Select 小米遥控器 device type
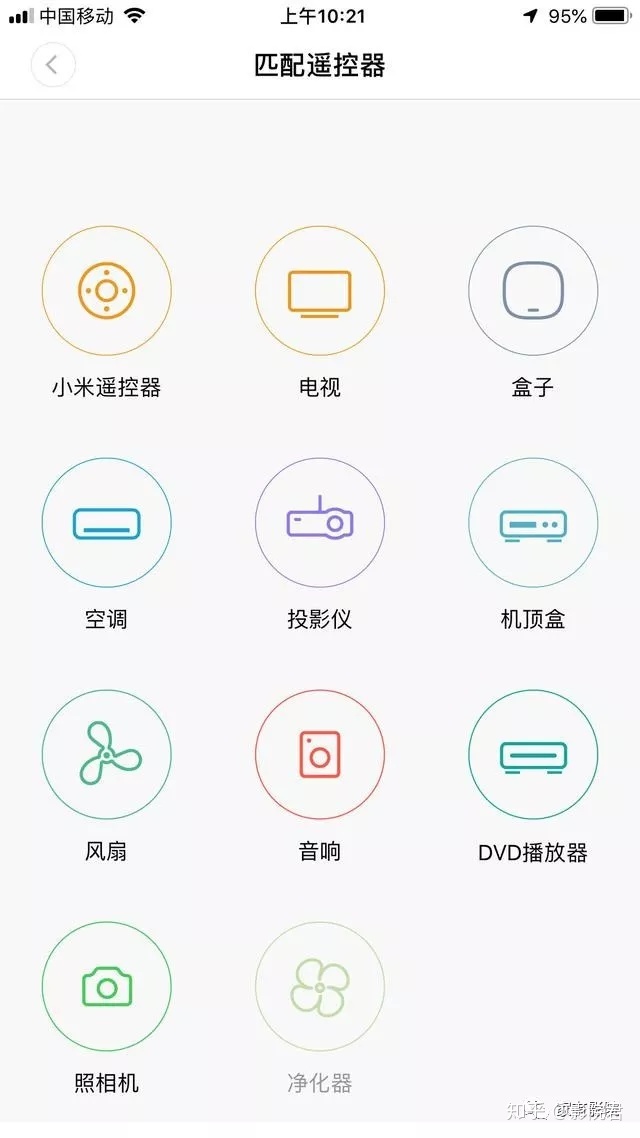 click(106, 291)
